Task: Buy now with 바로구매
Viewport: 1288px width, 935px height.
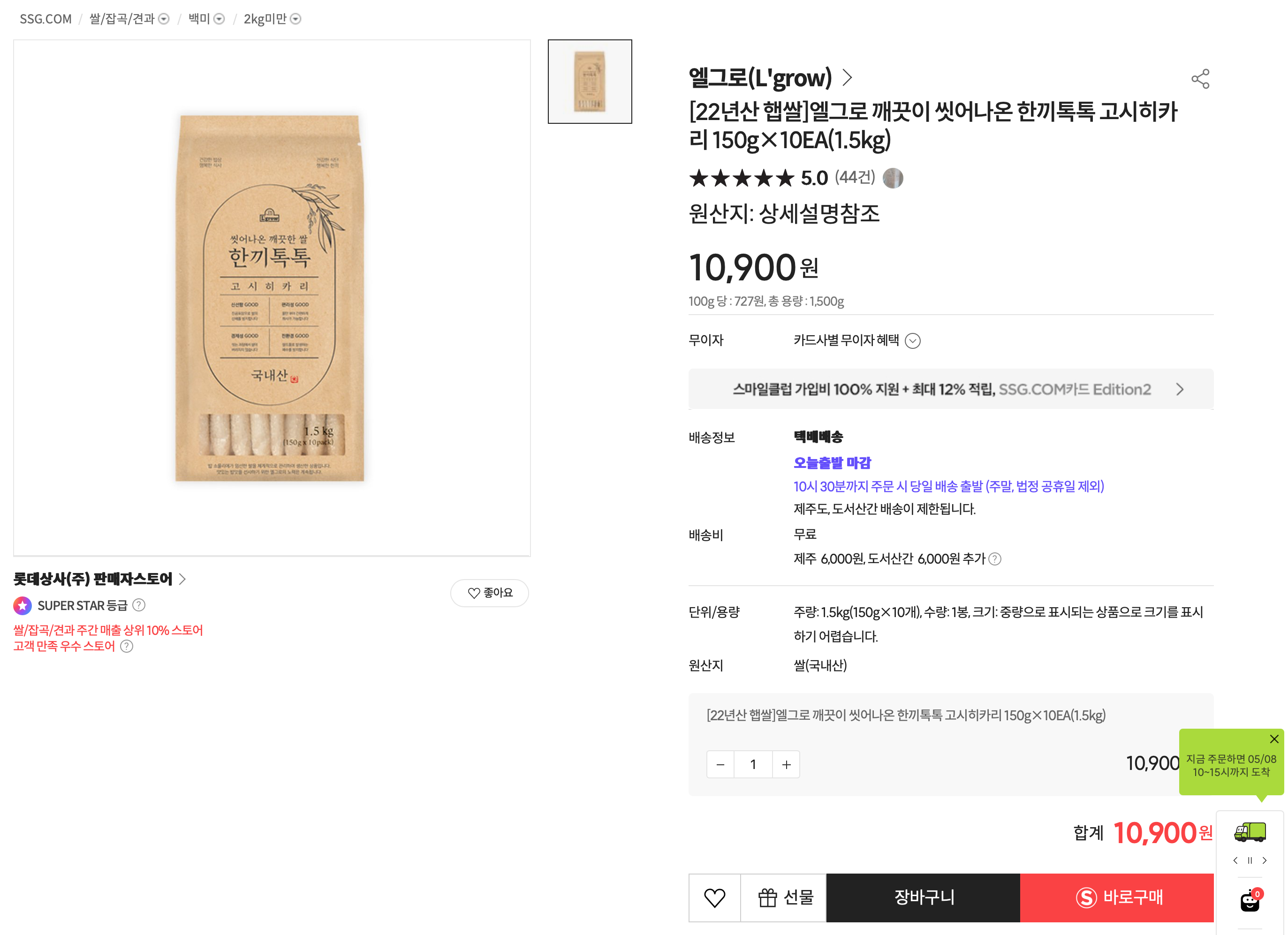Action: [1116, 897]
